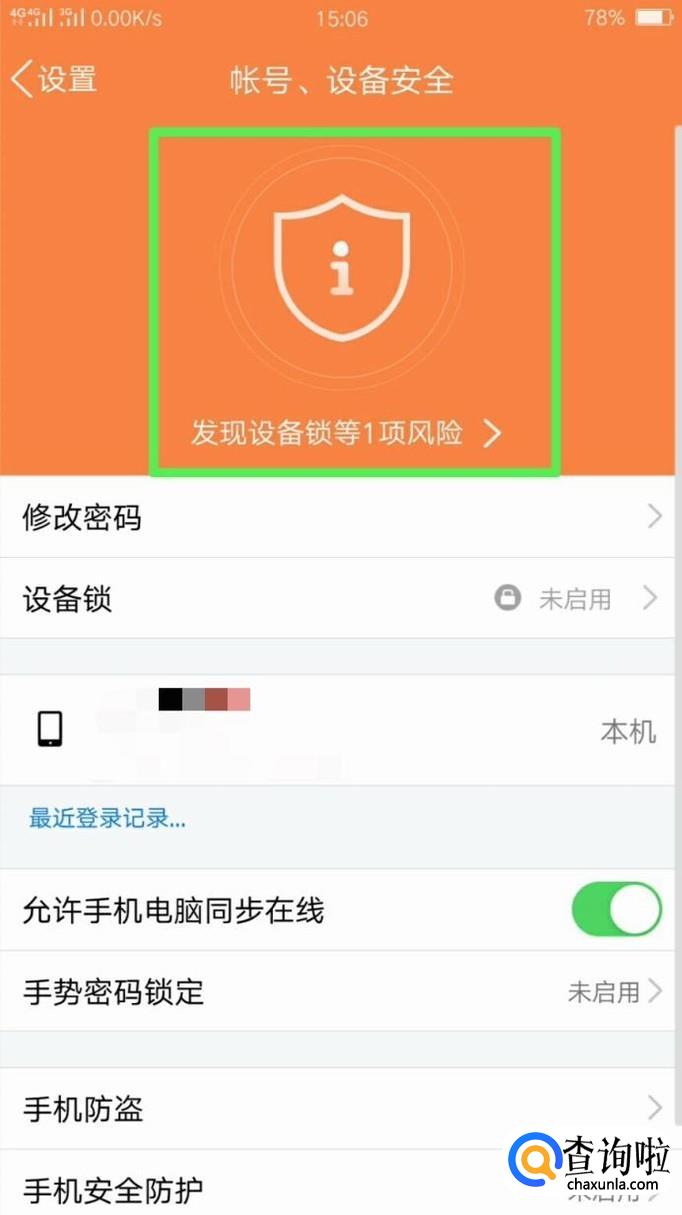Open 设备锁 setting
This screenshot has width=682, height=1215.
point(340,599)
